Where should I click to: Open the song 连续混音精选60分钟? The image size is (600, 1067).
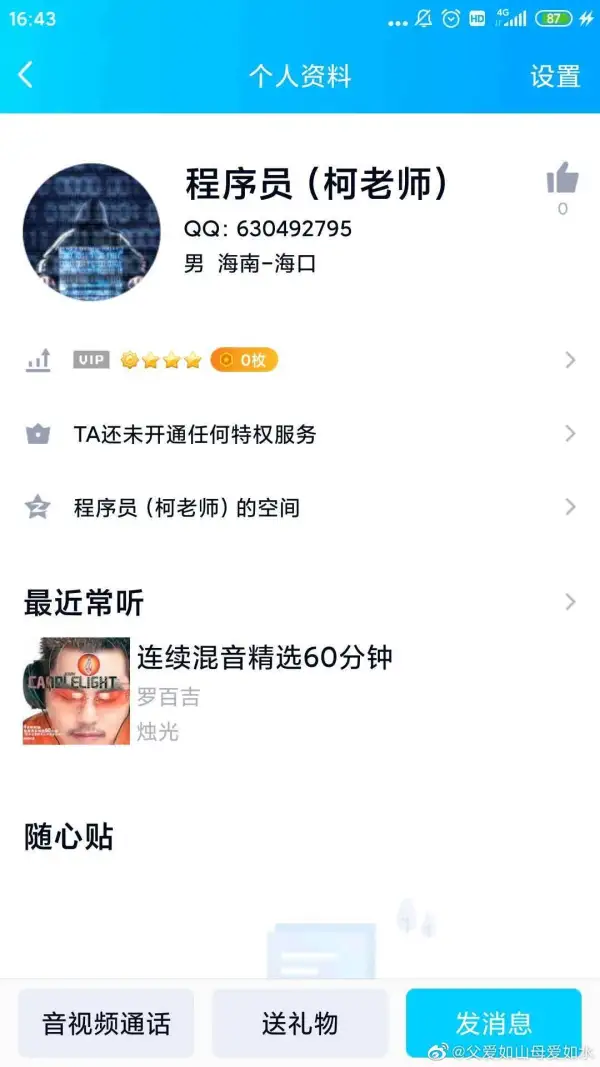[265, 657]
